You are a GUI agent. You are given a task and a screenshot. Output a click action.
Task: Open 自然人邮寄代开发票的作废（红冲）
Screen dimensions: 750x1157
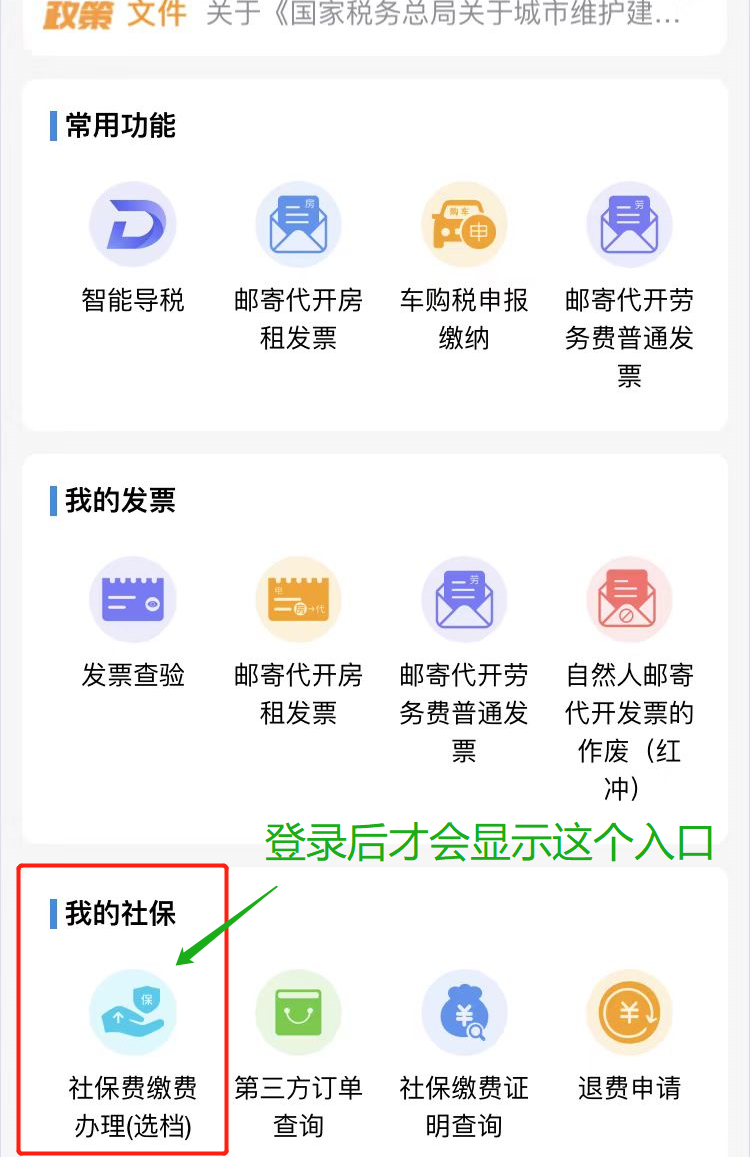point(629,600)
